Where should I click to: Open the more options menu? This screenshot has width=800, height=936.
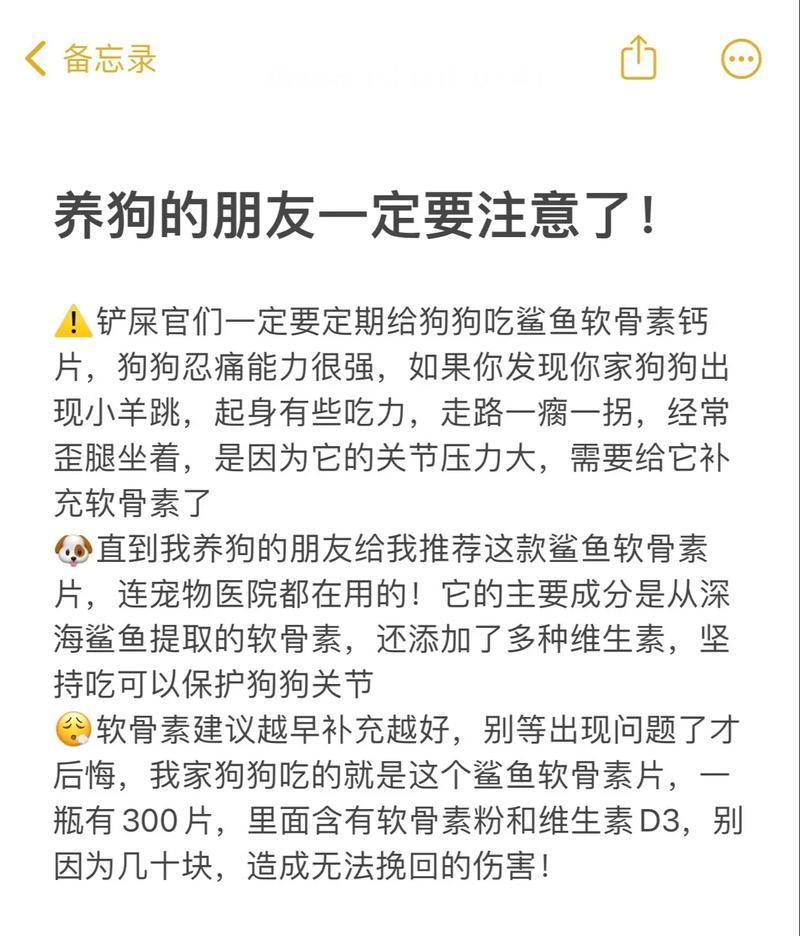tap(741, 59)
